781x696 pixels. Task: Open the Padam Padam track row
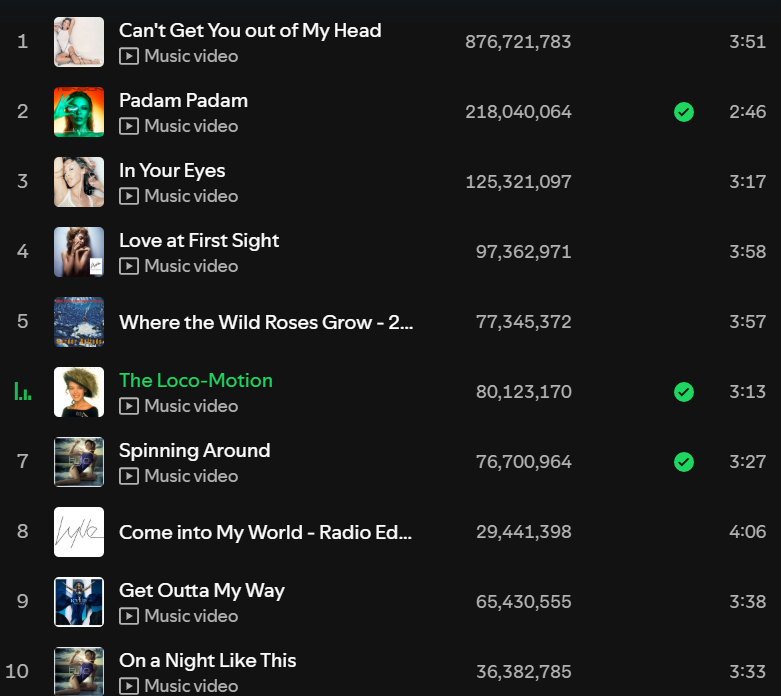click(x=183, y=101)
